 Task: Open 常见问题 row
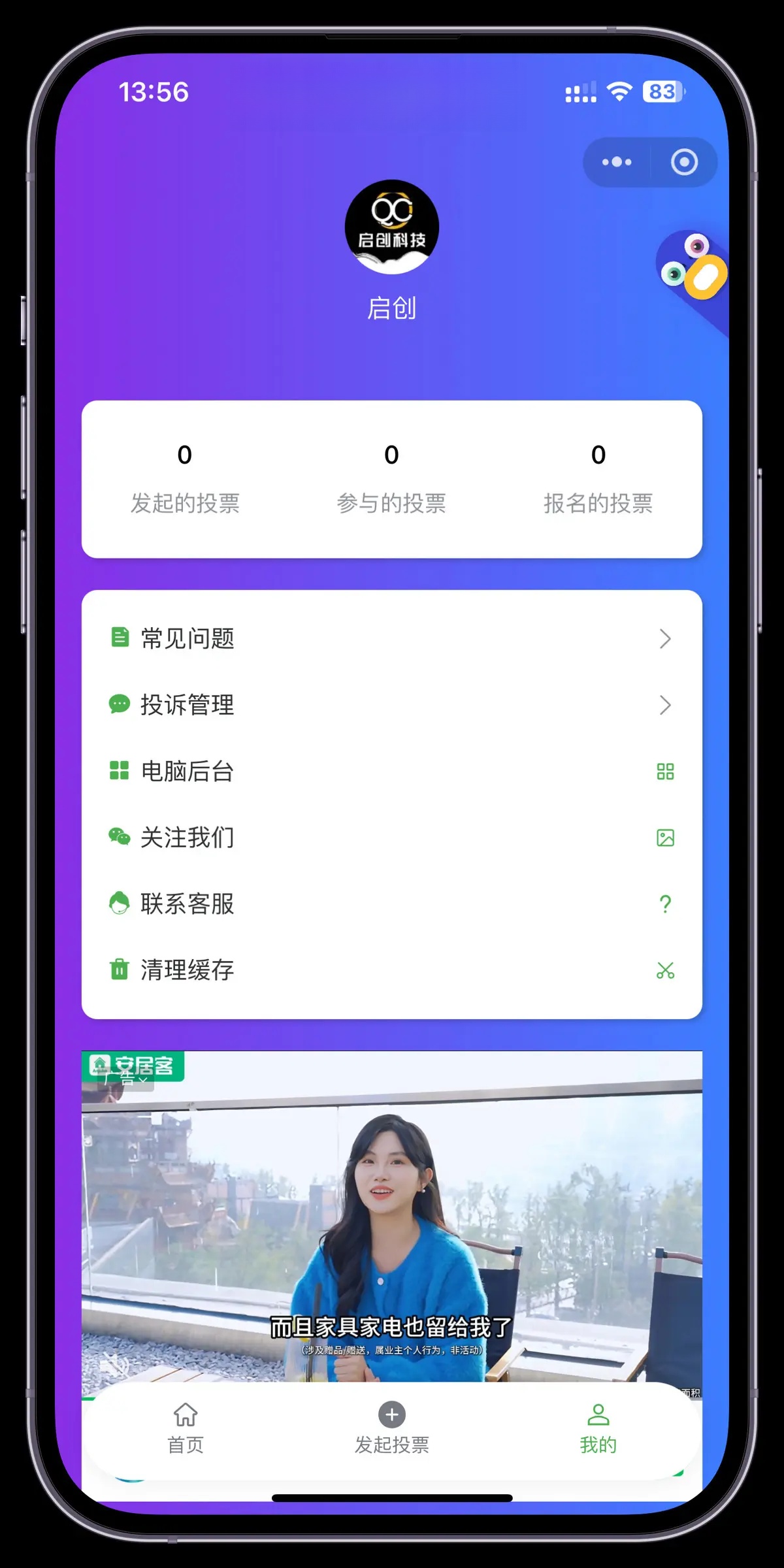391,638
